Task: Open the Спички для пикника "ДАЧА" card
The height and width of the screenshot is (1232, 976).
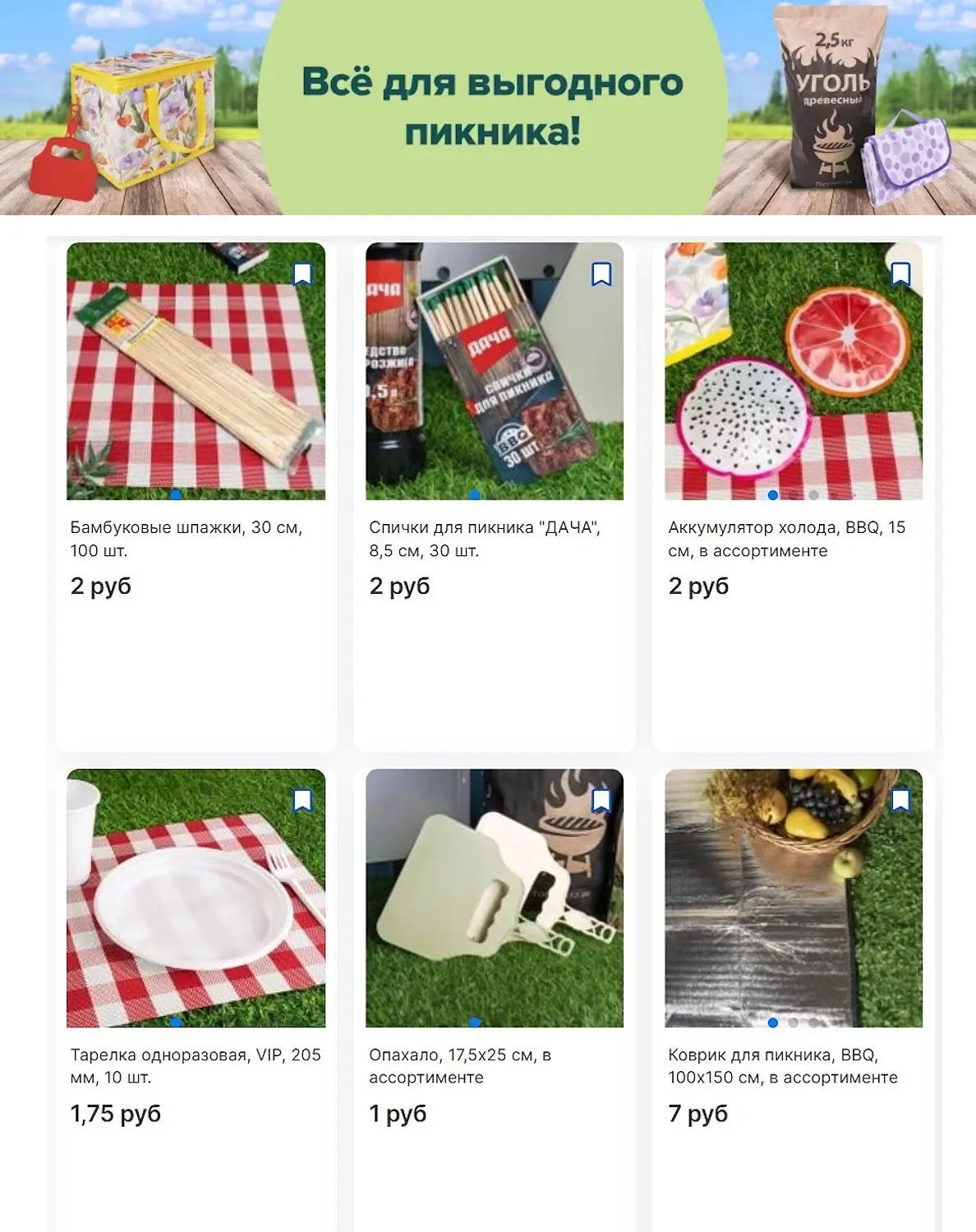Action: pyautogui.click(x=494, y=538)
